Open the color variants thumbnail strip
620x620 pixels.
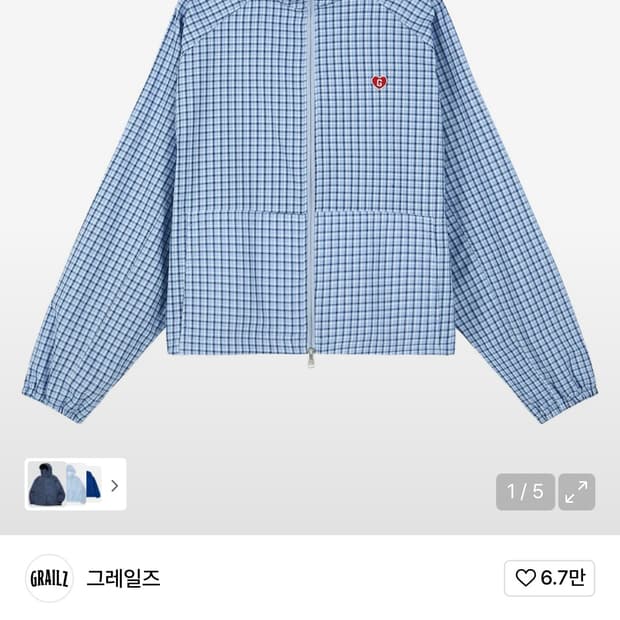click(x=76, y=484)
